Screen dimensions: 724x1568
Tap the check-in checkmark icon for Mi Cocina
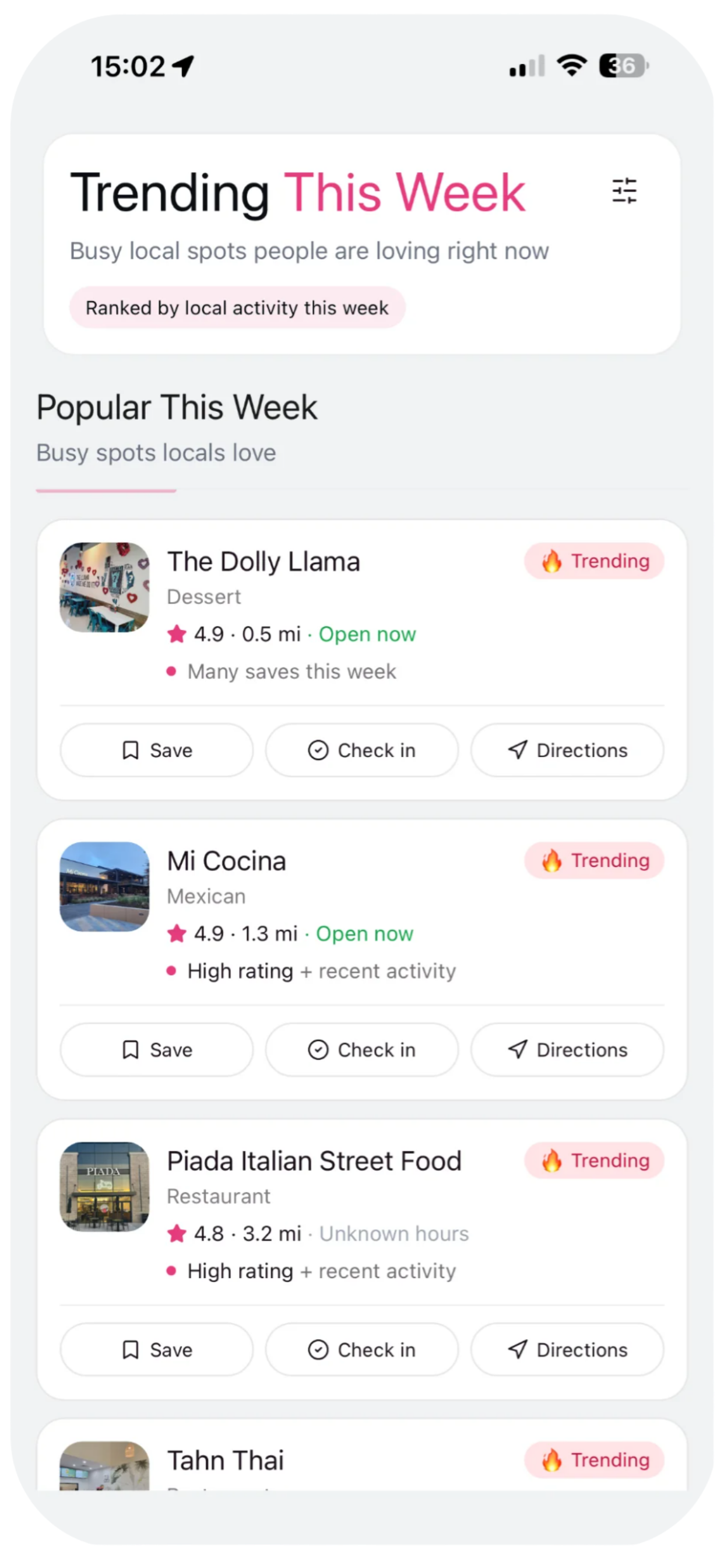tap(318, 1049)
